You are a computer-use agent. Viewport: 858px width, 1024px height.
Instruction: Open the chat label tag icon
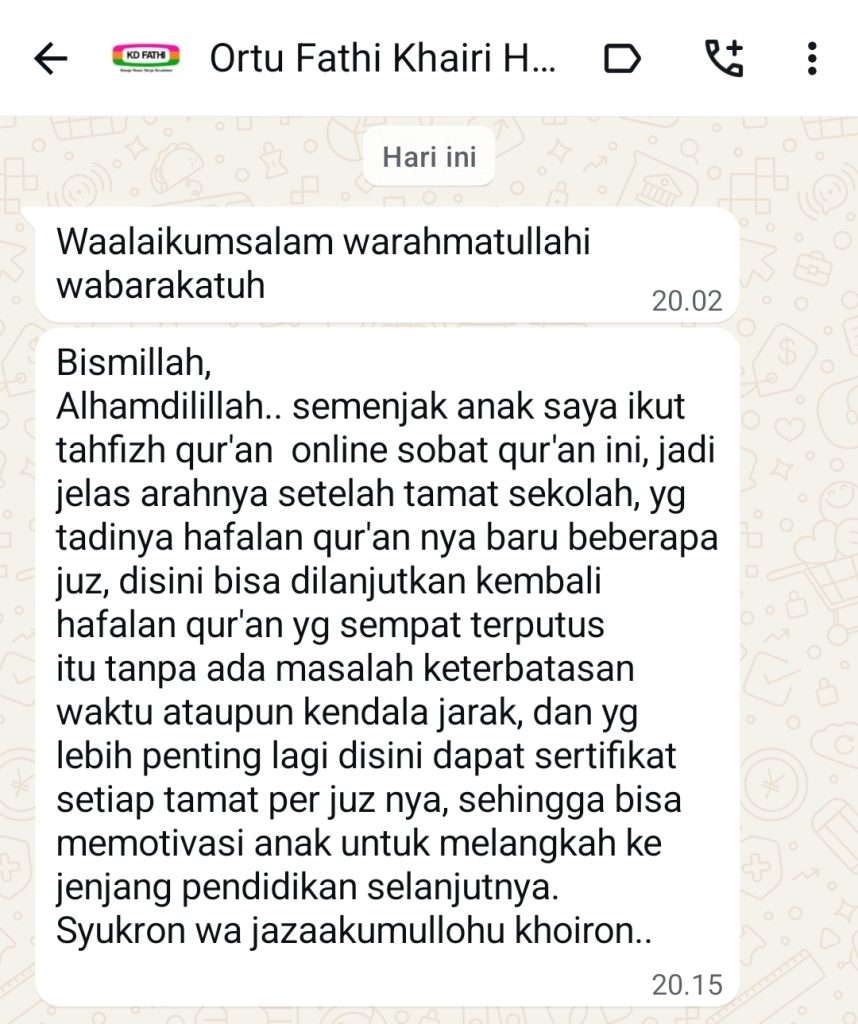(622, 59)
